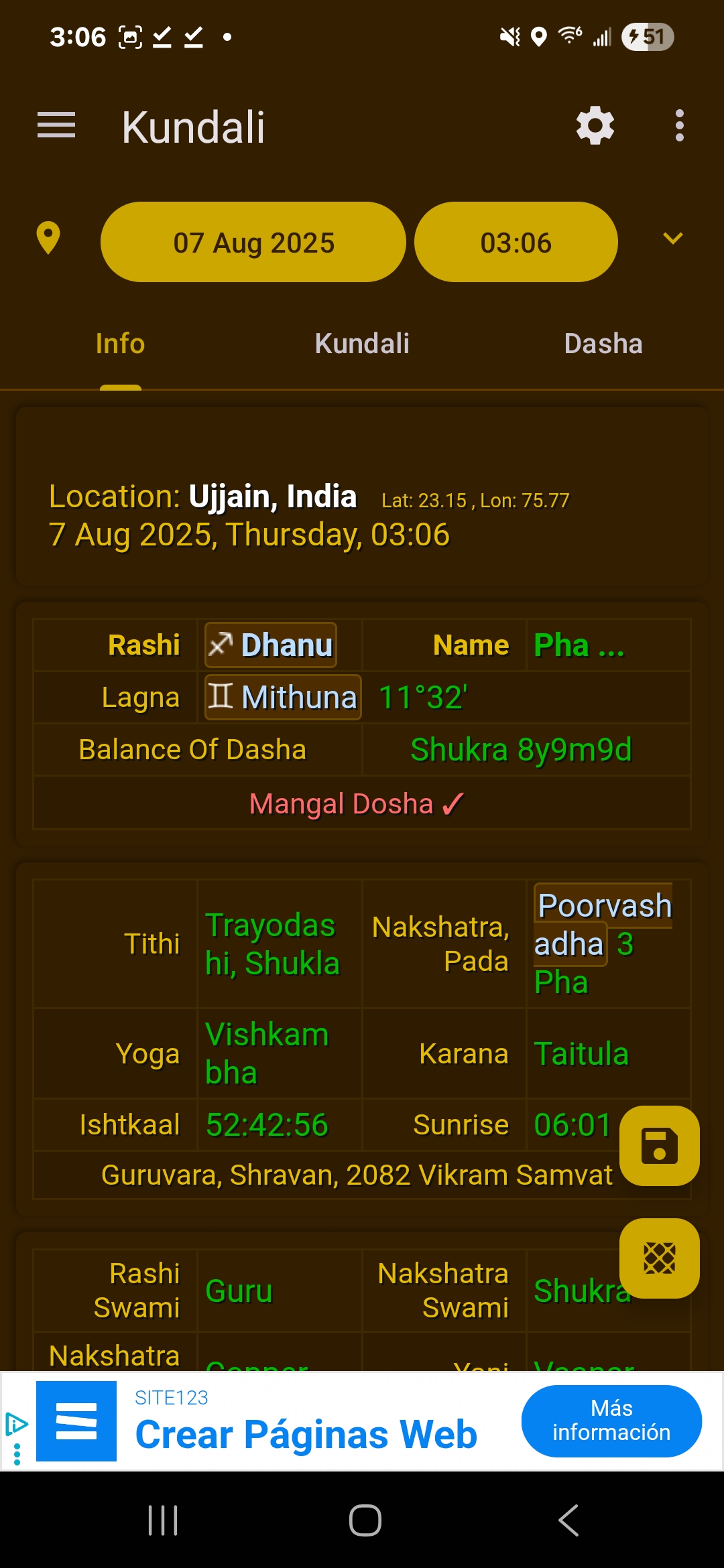Change the time 03:06
The image size is (724, 1568).
(516, 243)
